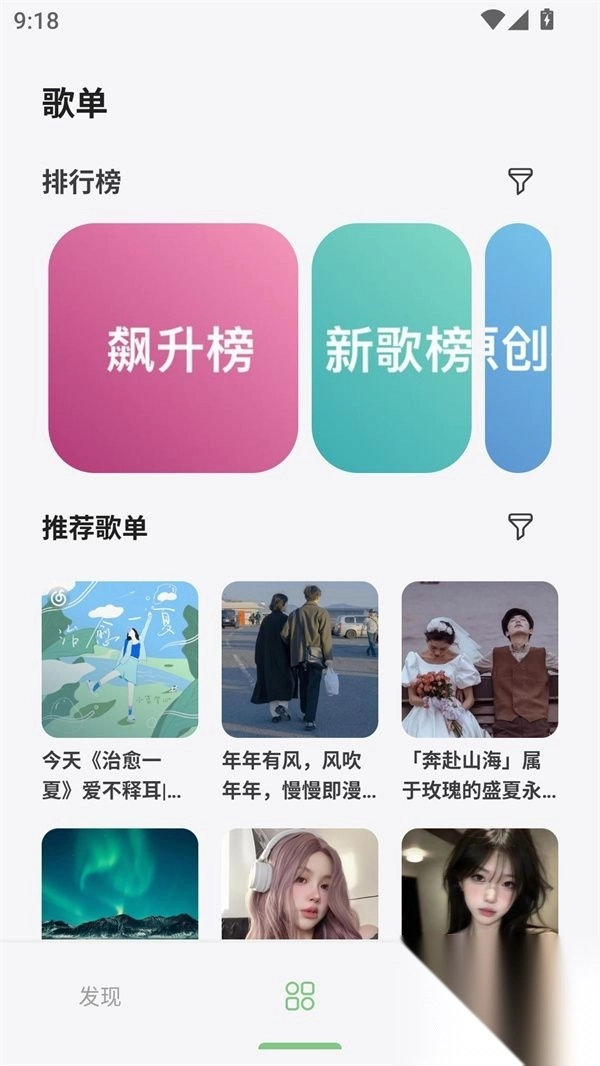Open the filter icon beside 推荐歌单
The width and height of the screenshot is (600, 1066).
click(x=520, y=526)
